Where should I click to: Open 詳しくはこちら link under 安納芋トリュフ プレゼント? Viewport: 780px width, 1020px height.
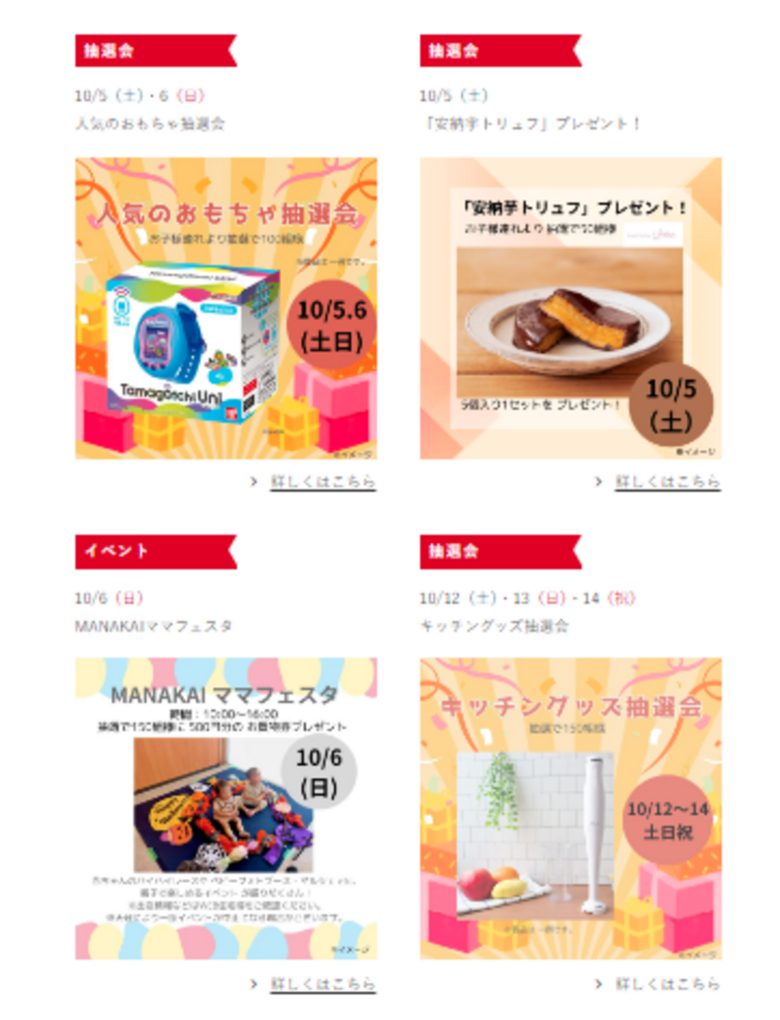coord(666,482)
